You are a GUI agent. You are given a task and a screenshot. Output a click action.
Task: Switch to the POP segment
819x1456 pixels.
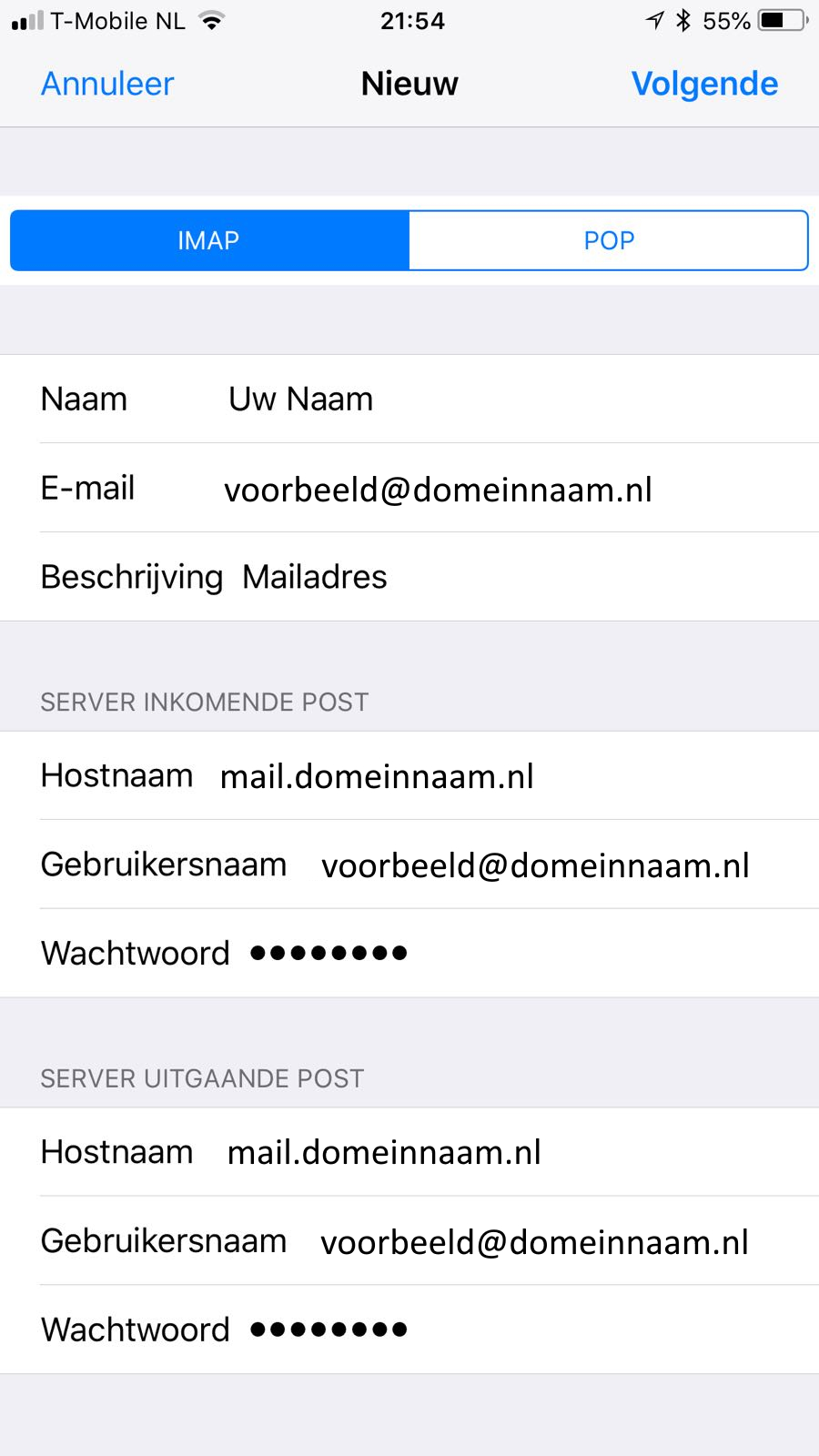[x=609, y=240]
